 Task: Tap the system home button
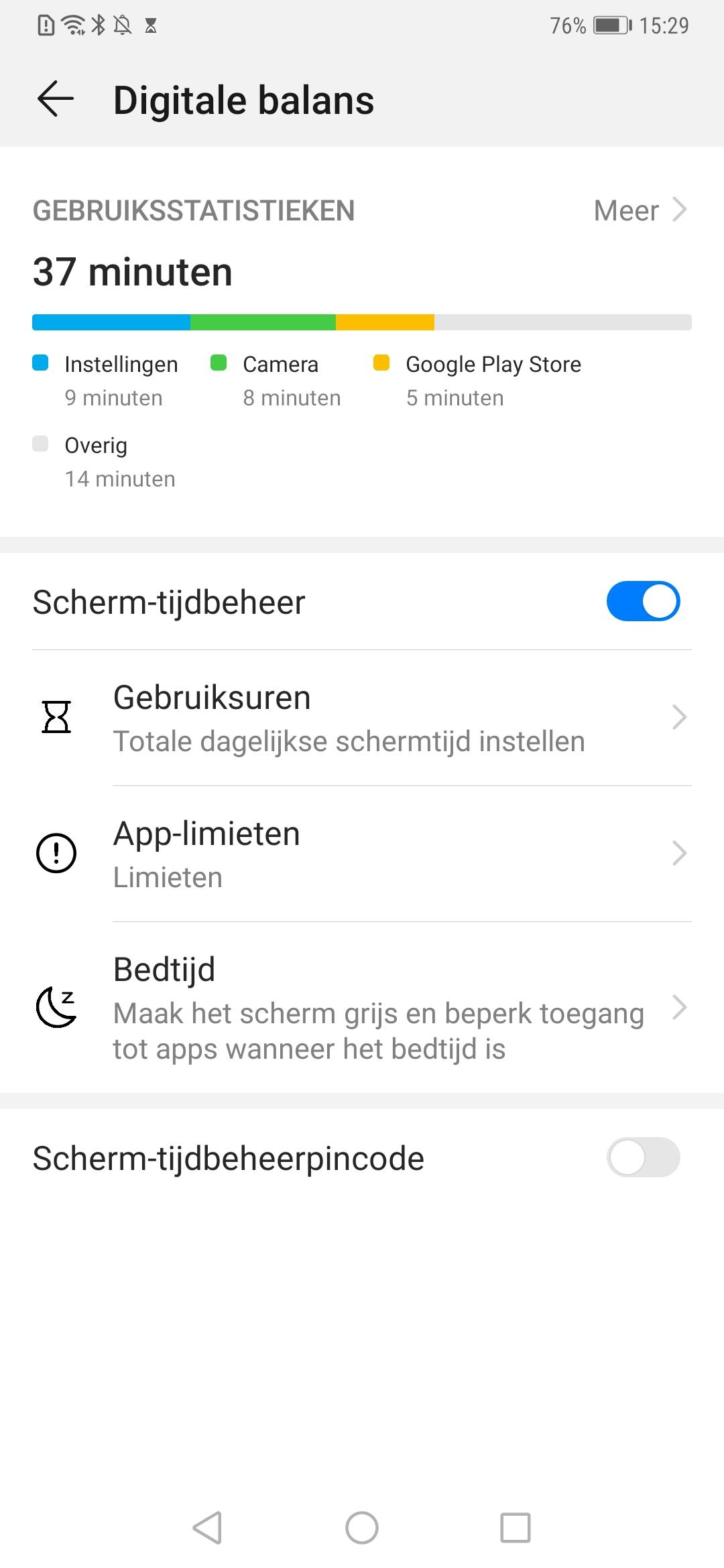click(362, 1528)
